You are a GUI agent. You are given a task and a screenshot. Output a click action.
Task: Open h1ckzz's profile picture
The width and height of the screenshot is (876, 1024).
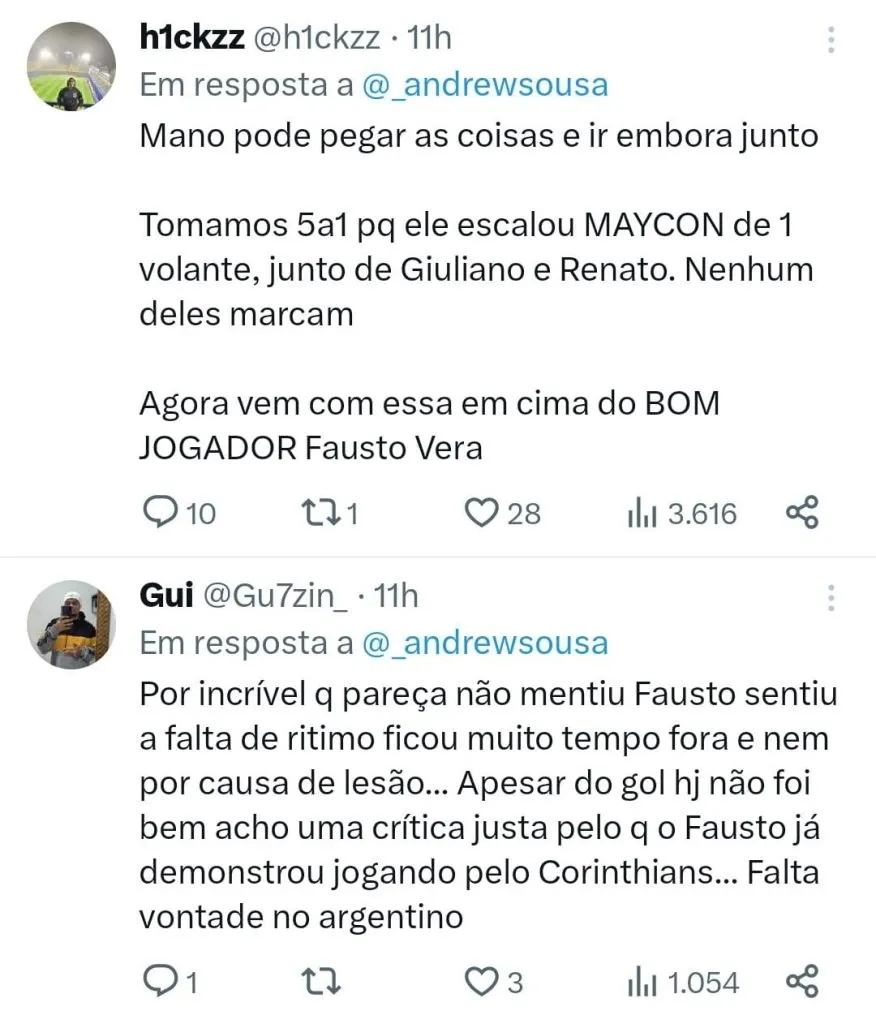click(x=70, y=67)
